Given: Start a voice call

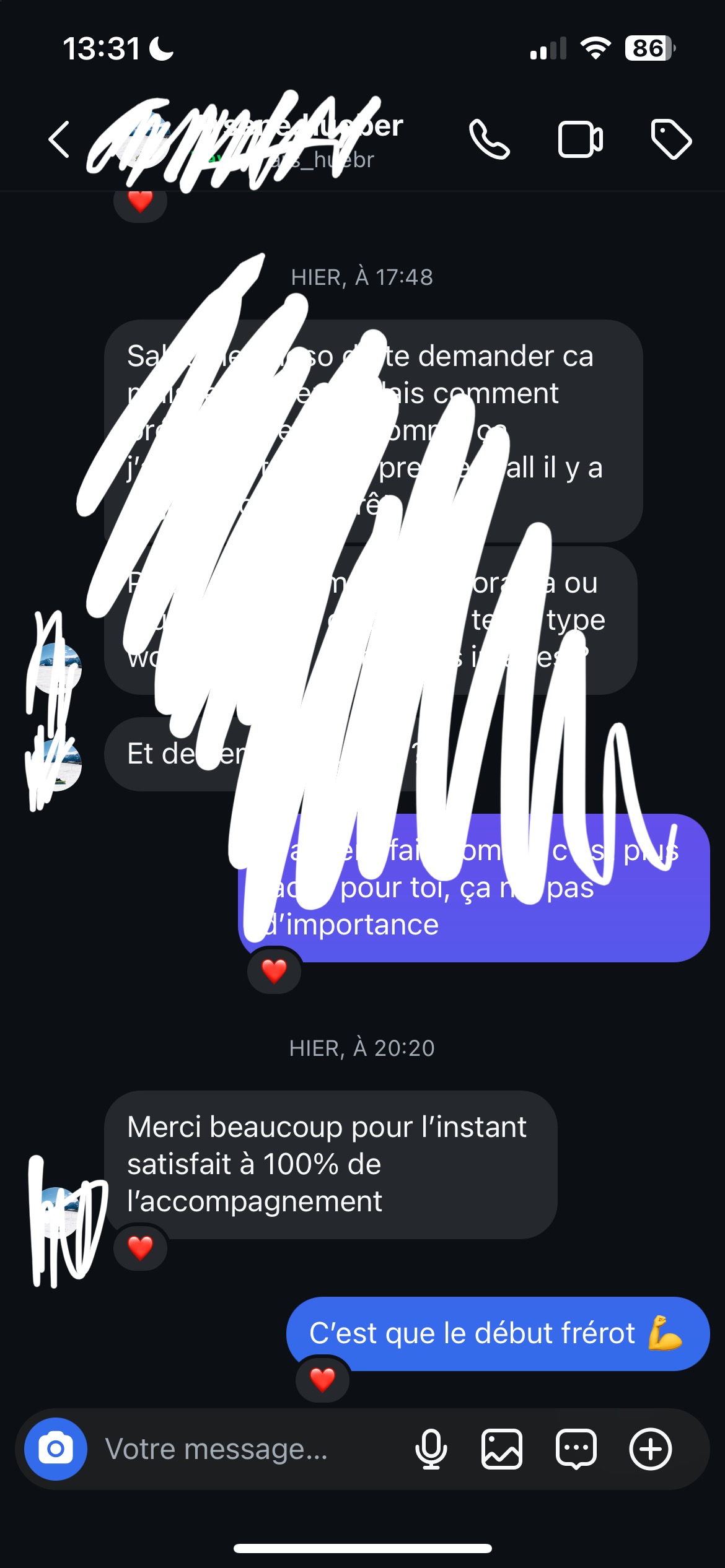Looking at the screenshot, I should (x=489, y=139).
